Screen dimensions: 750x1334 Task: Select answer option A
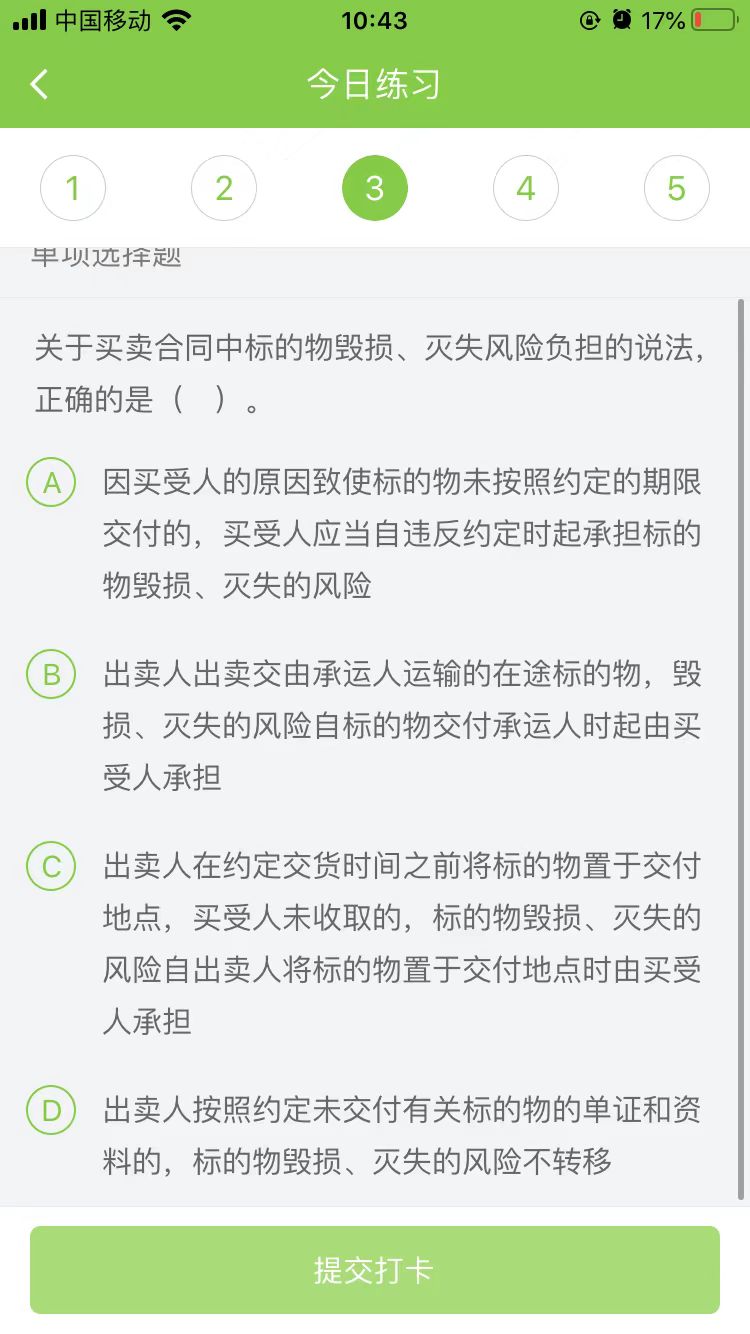pyautogui.click(x=51, y=483)
